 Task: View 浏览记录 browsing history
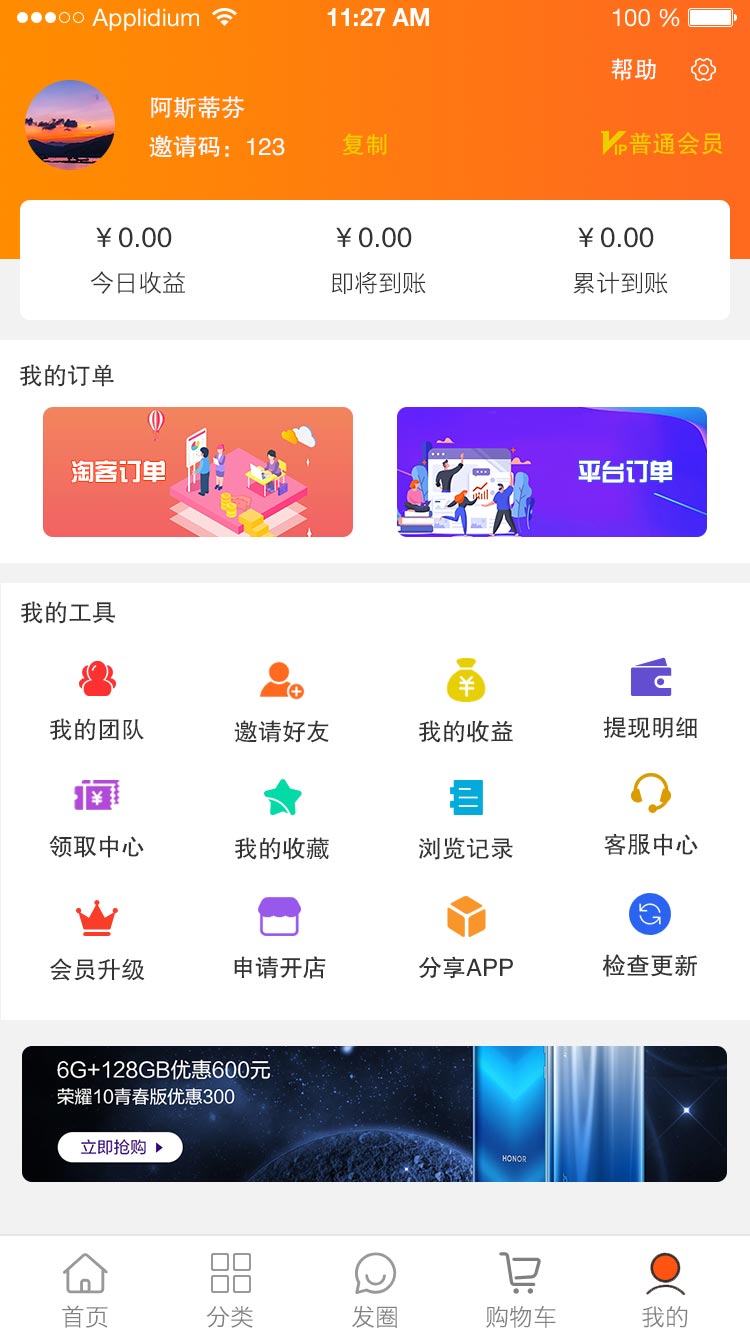click(x=466, y=818)
